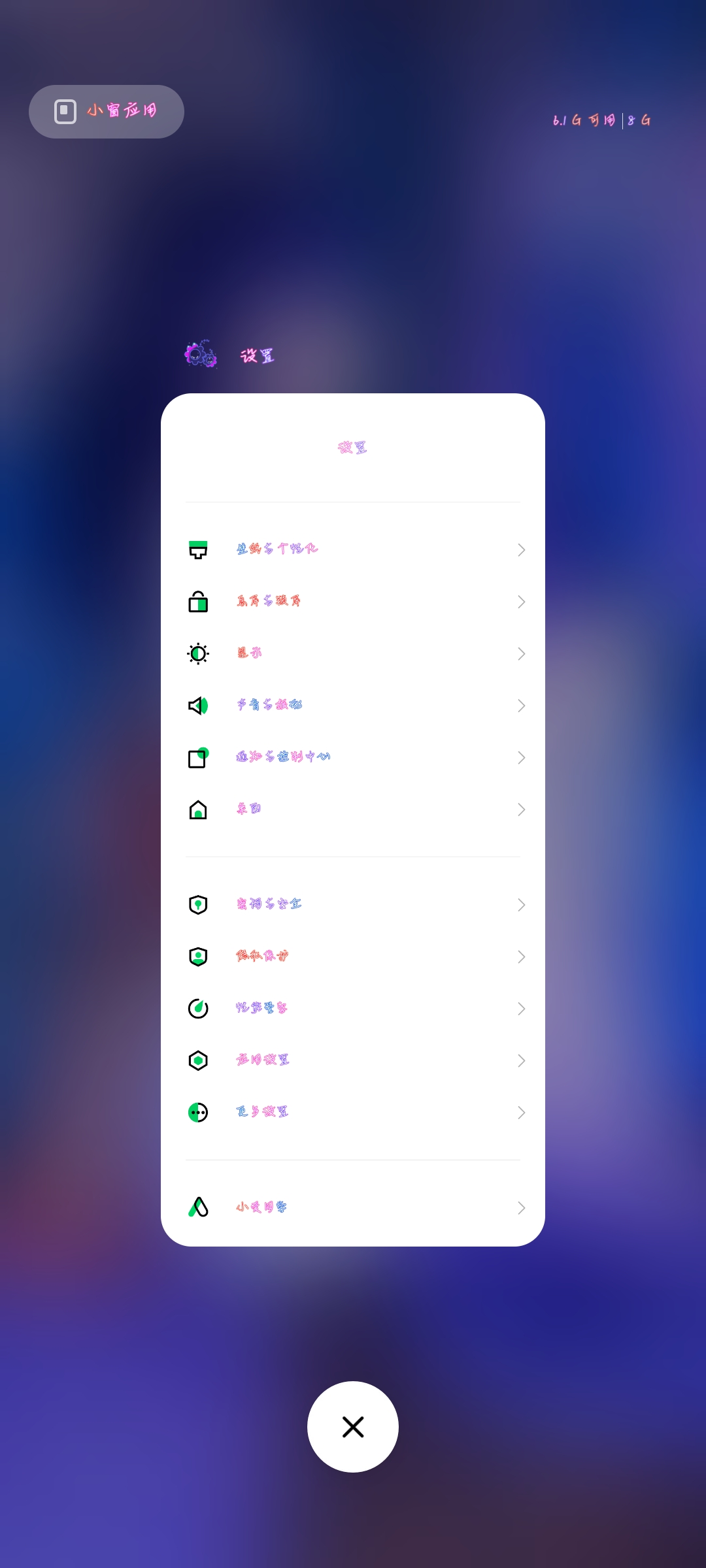706x1568 pixels.
Task: Open the 小窗应用 floating window apps button
Action: pyautogui.click(x=107, y=112)
